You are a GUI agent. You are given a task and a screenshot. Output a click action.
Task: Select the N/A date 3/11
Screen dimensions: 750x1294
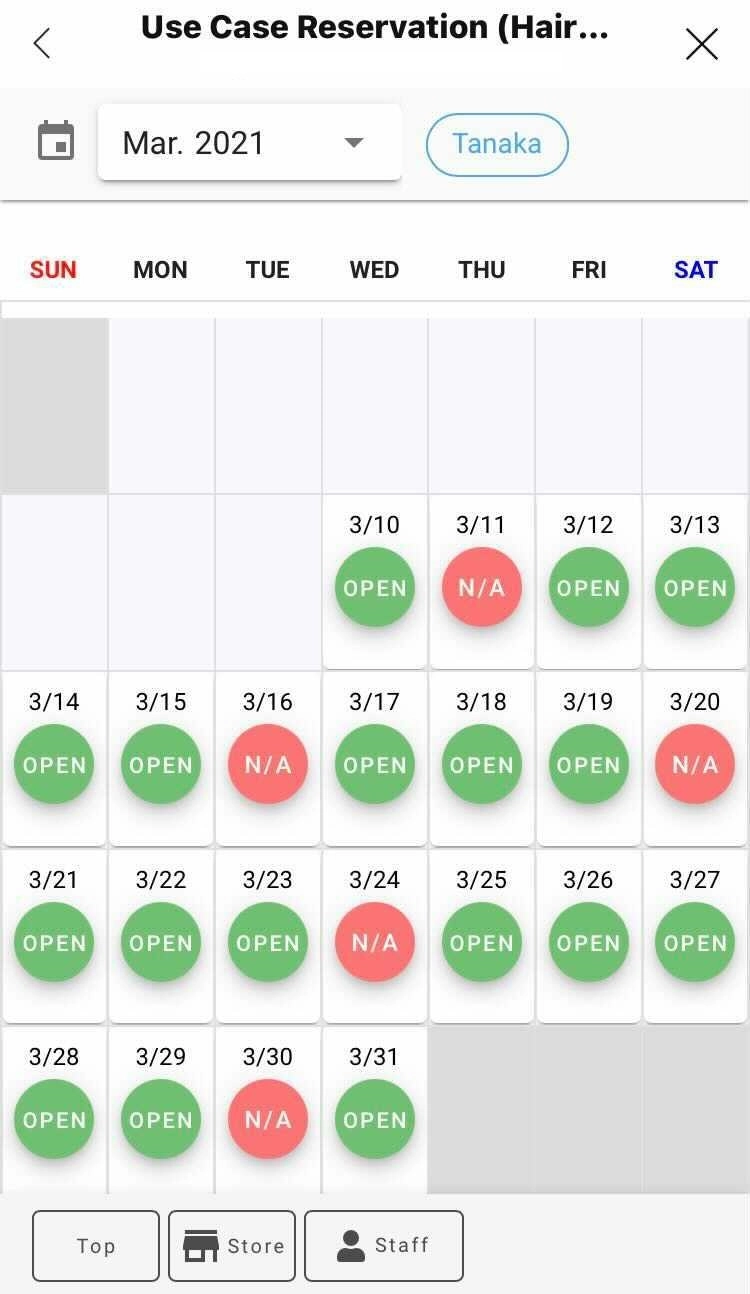click(x=481, y=587)
